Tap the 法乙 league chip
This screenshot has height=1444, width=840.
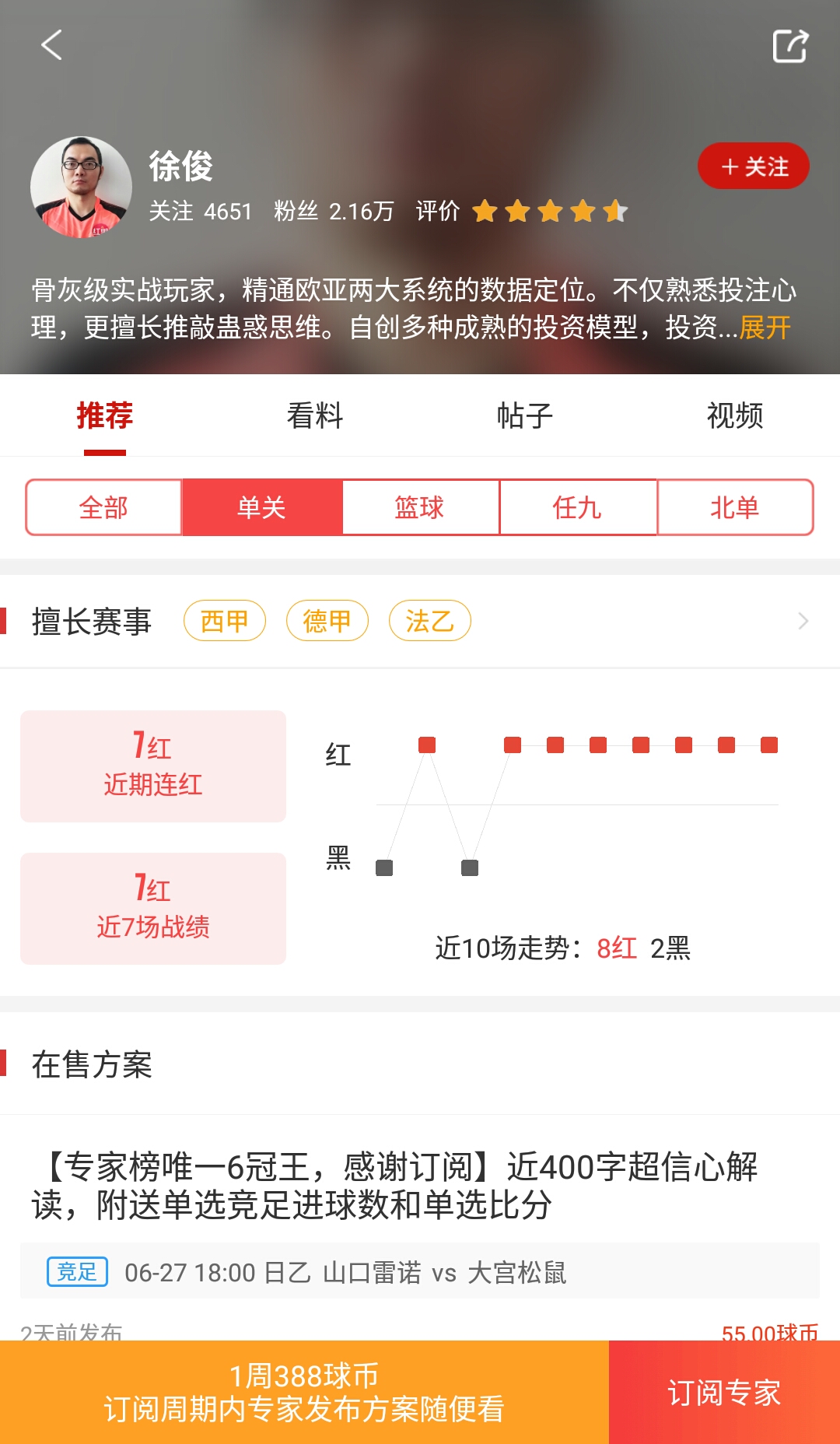pyautogui.click(x=429, y=621)
